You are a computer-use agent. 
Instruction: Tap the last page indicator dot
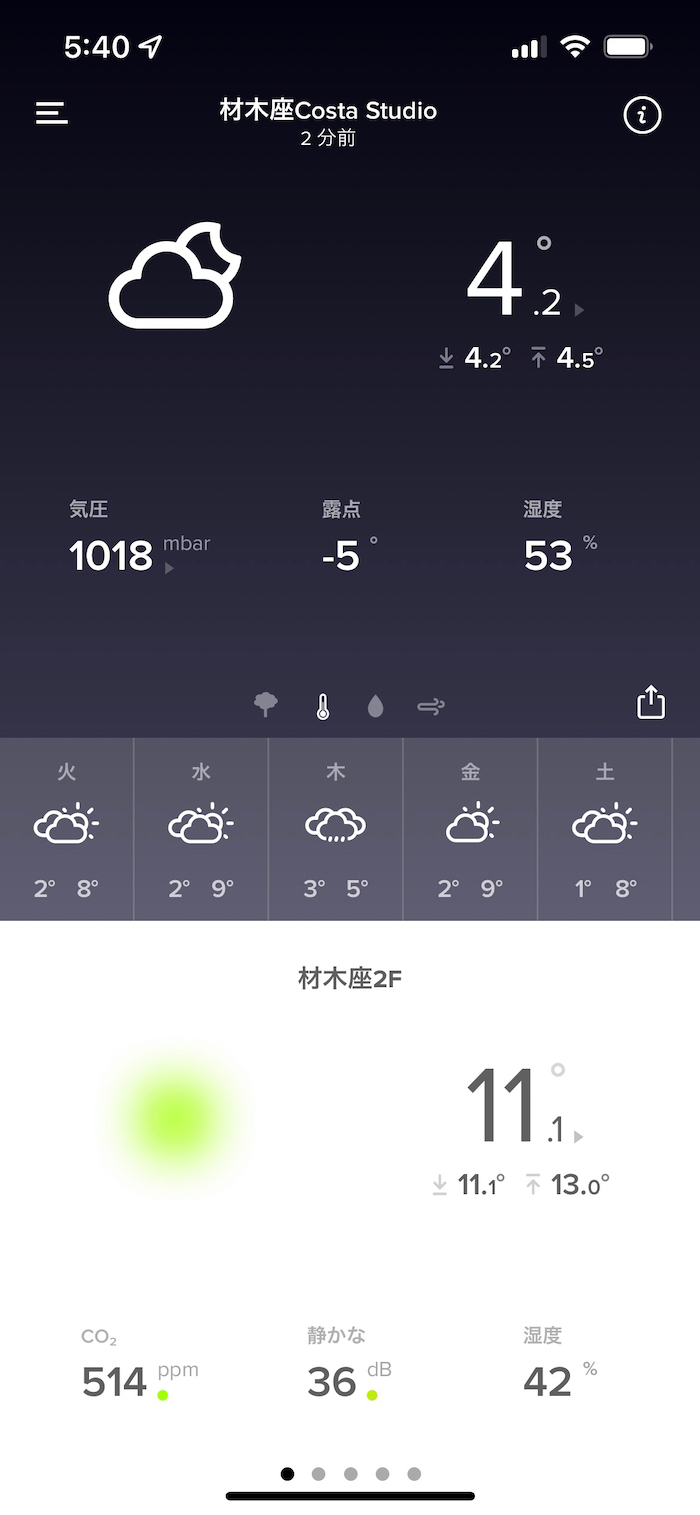(414, 1473)
